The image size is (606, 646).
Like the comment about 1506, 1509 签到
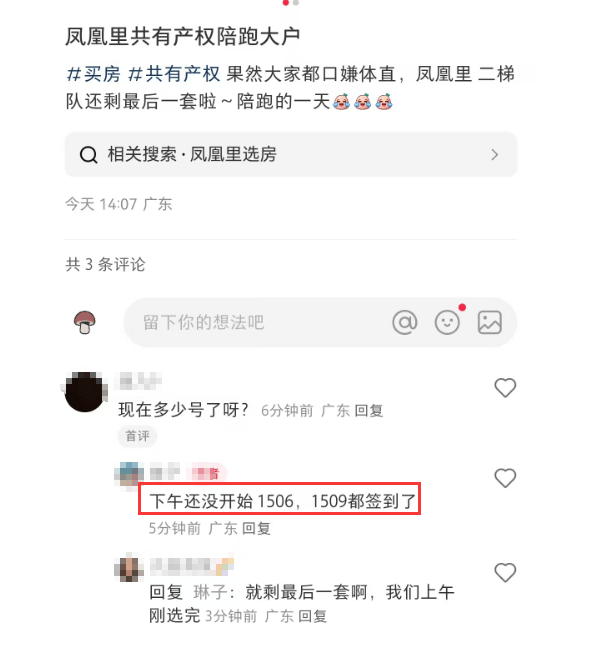(x=505, y=478)
